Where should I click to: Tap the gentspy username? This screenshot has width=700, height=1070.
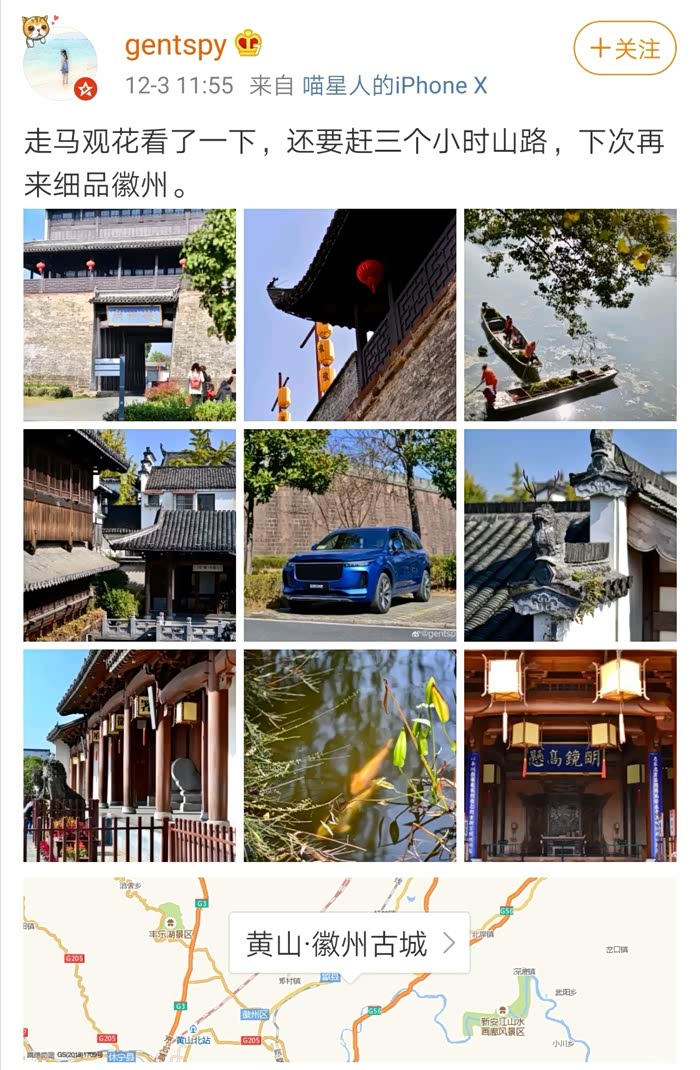click(174, 45)
